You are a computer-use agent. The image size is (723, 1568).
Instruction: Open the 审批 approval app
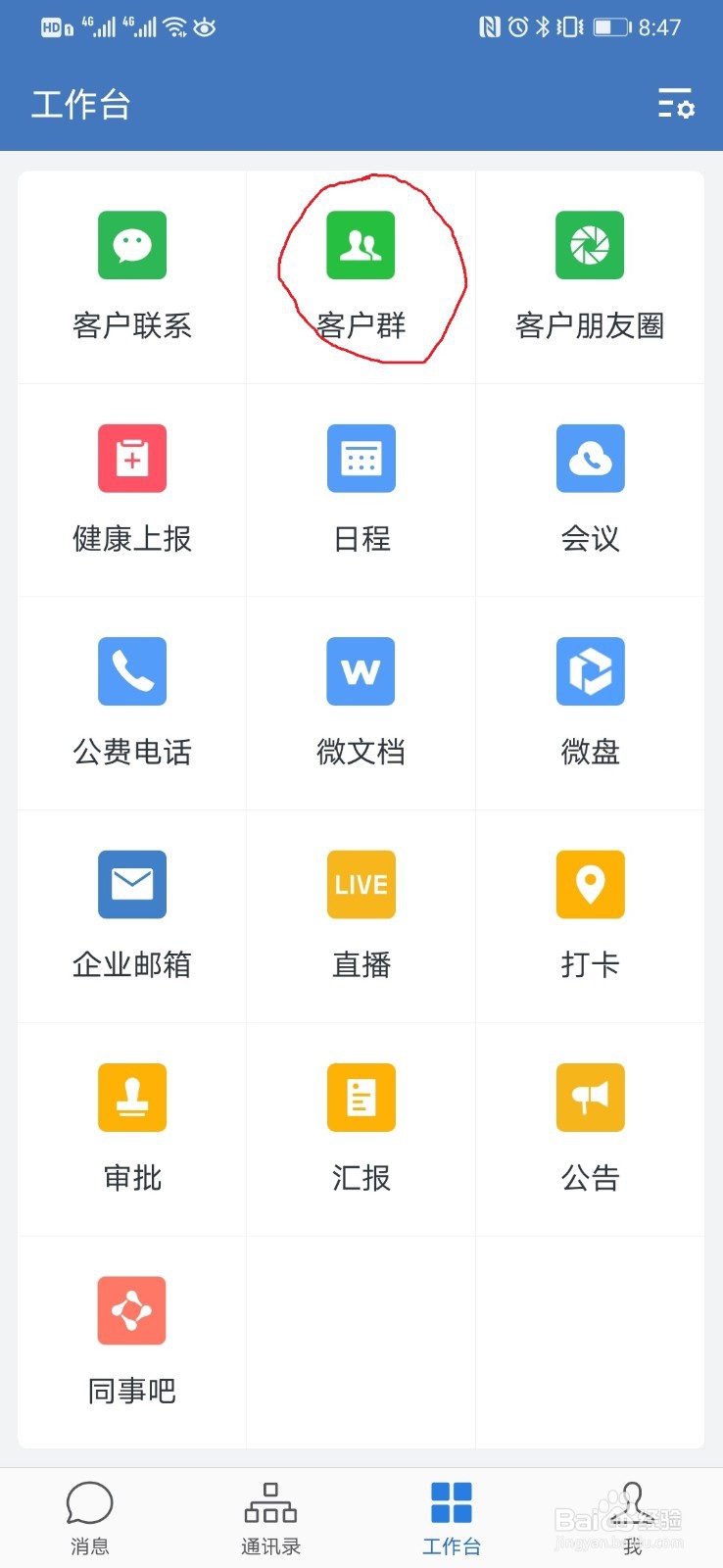coord(131,1124)
